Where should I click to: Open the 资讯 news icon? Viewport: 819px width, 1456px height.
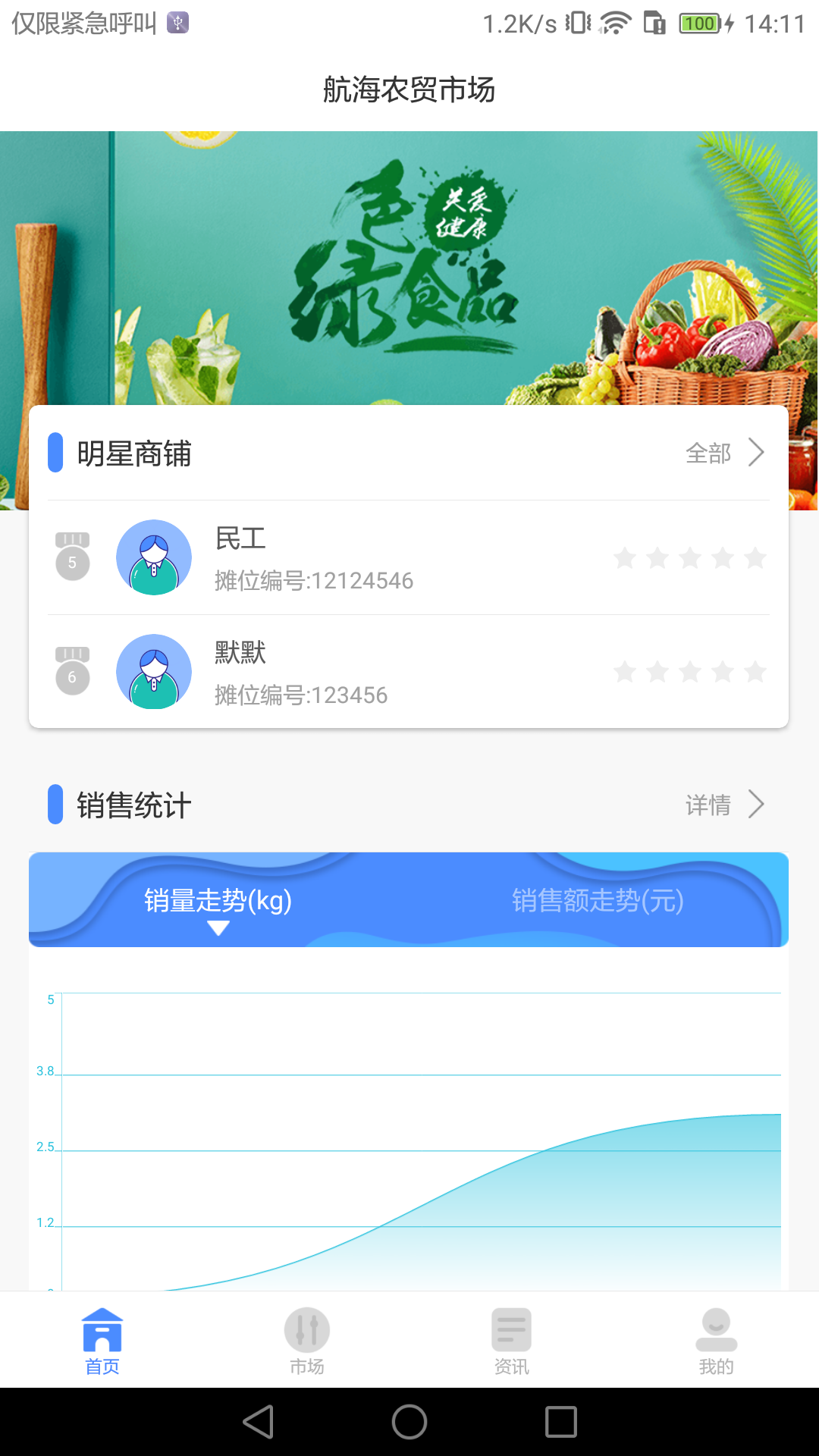[511, 1331]
